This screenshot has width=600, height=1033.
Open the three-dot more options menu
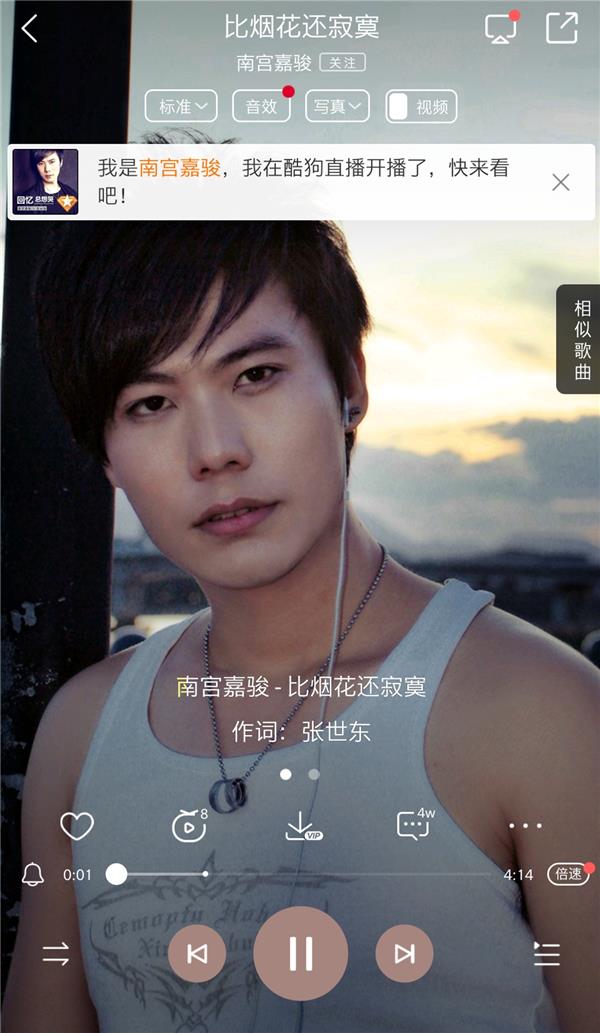click(x=524, y=826)
